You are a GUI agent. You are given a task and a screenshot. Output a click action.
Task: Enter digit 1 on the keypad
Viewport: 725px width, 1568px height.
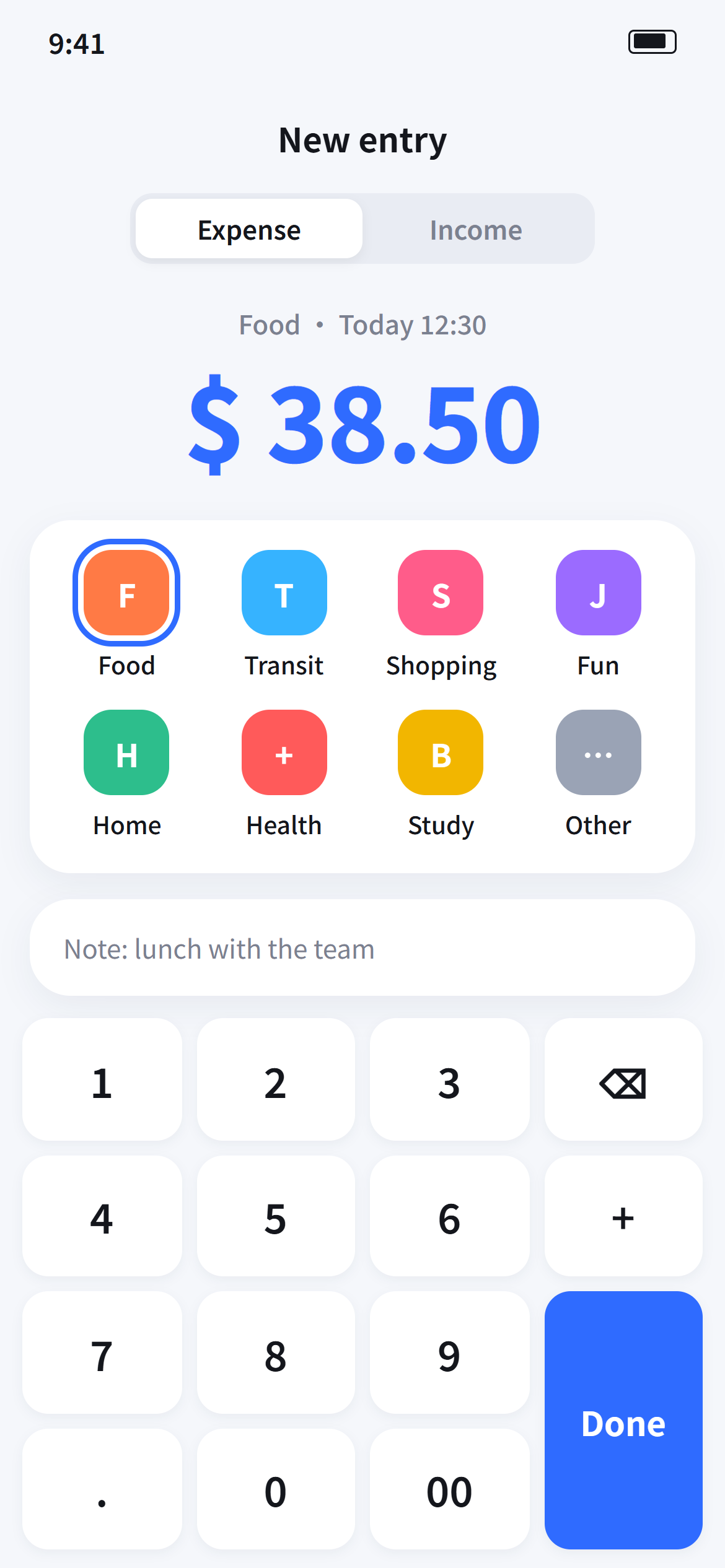point(102,1080)
